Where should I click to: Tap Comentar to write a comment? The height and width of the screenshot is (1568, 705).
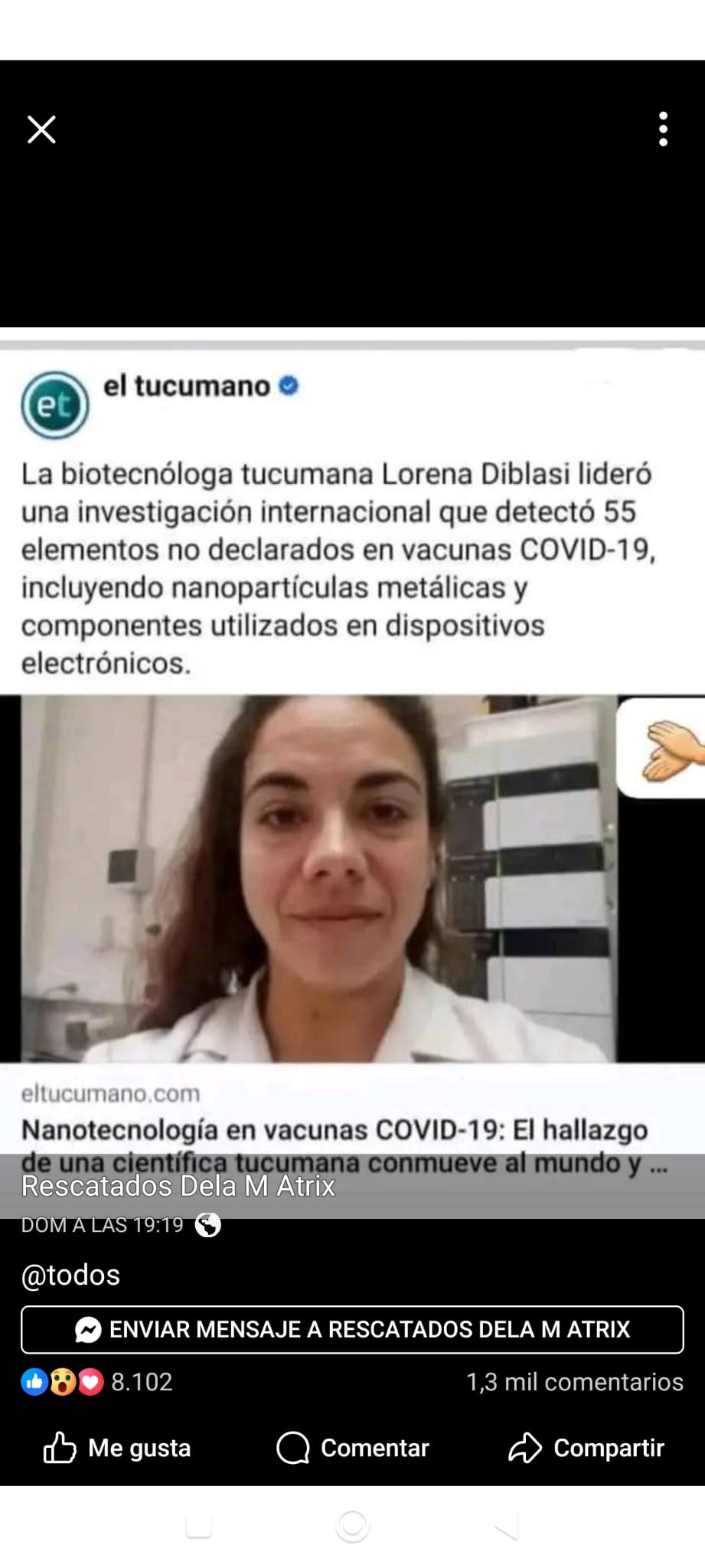352,1448
